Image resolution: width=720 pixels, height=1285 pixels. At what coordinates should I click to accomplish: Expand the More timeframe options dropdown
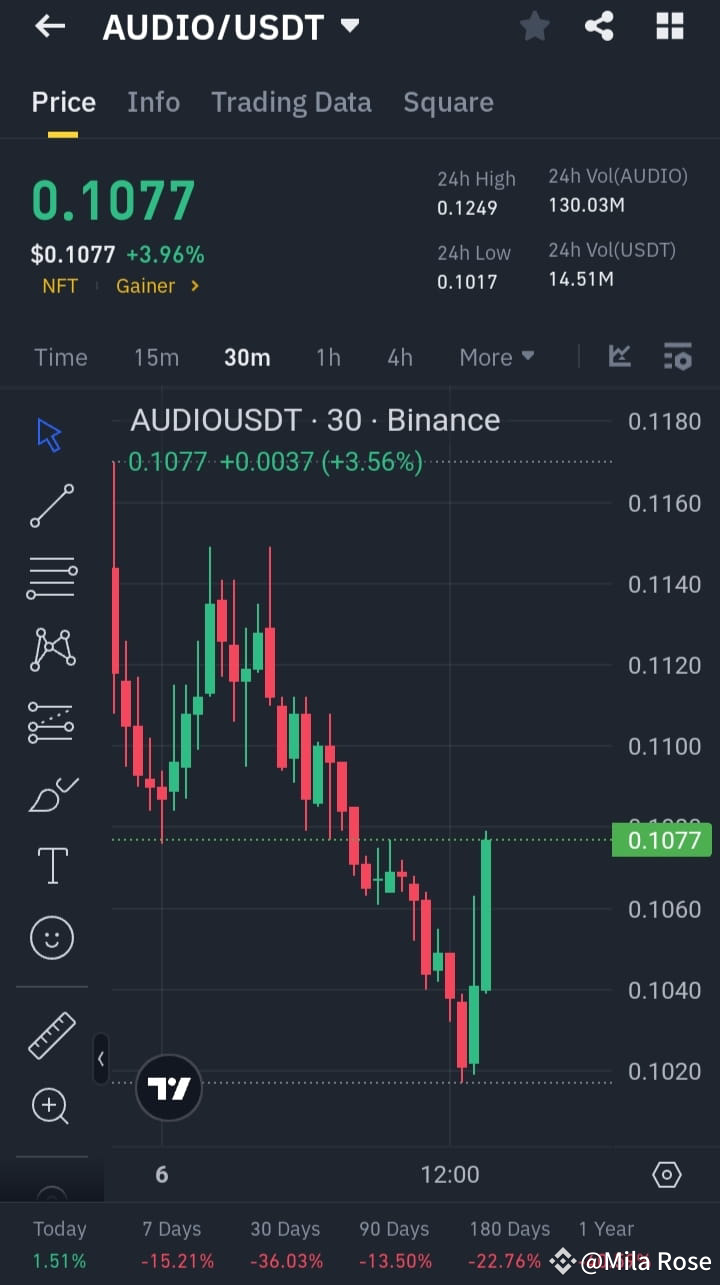pyautogui.click(x=497, y=356)
